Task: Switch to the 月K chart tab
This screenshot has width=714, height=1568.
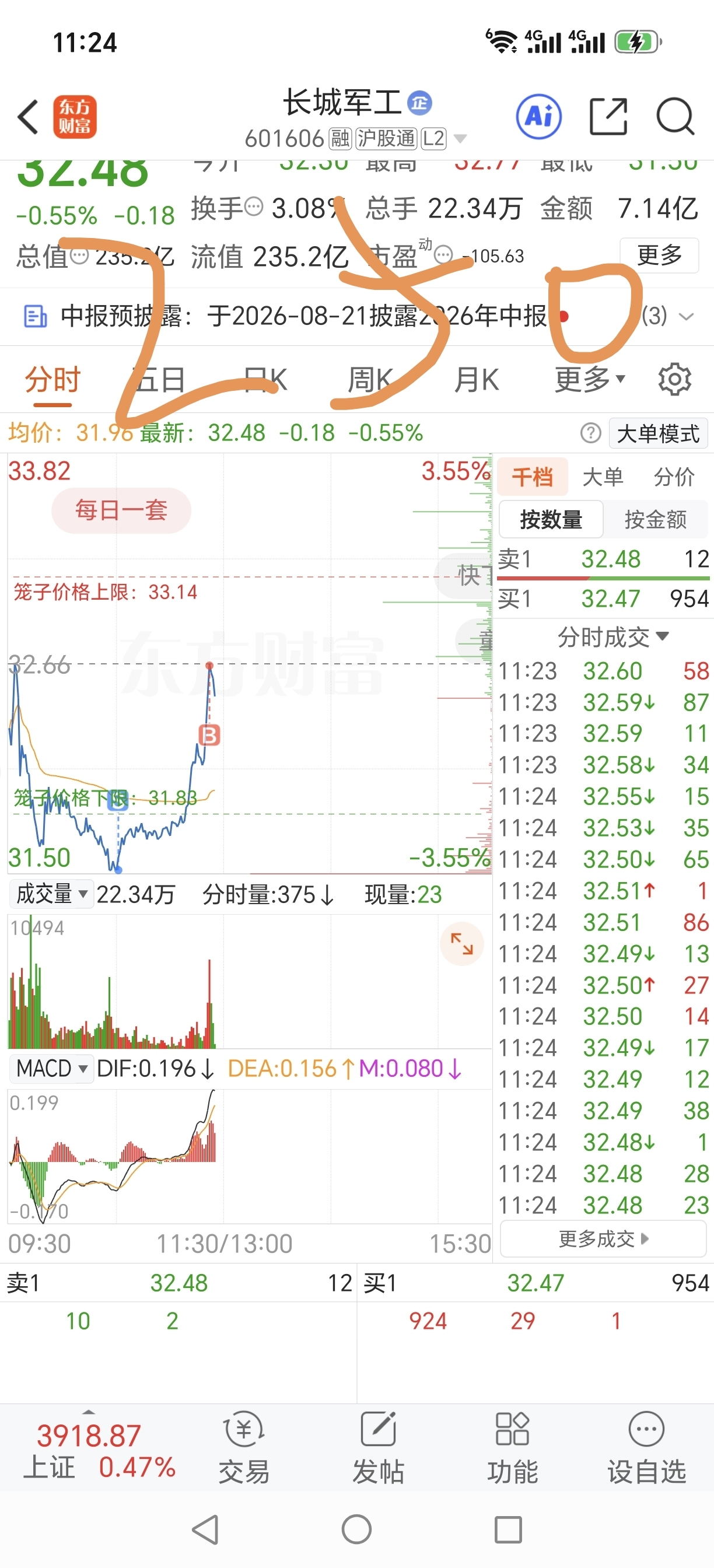Action: (x=476, y=380)
